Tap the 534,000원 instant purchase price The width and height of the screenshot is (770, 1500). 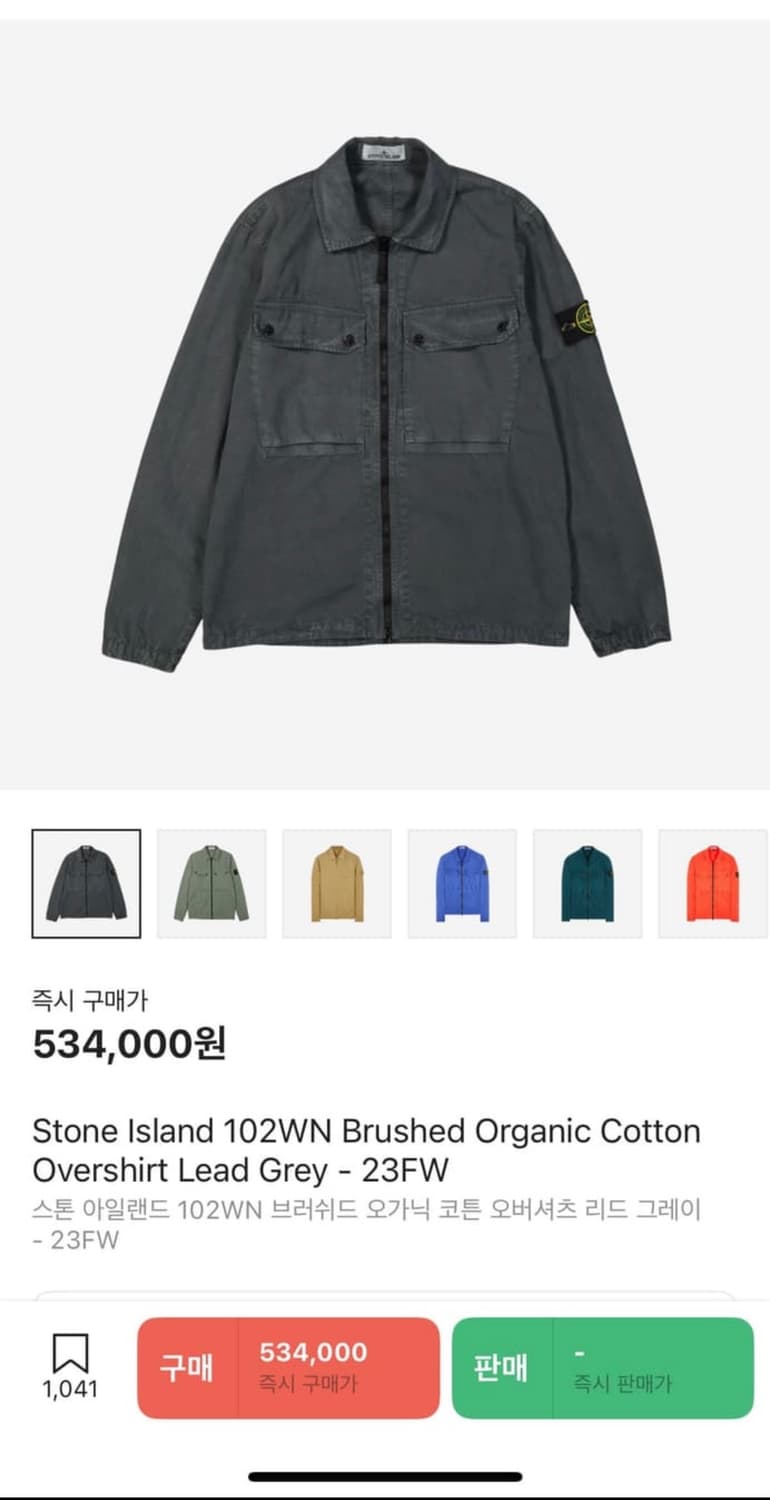tap(130, 1046)
